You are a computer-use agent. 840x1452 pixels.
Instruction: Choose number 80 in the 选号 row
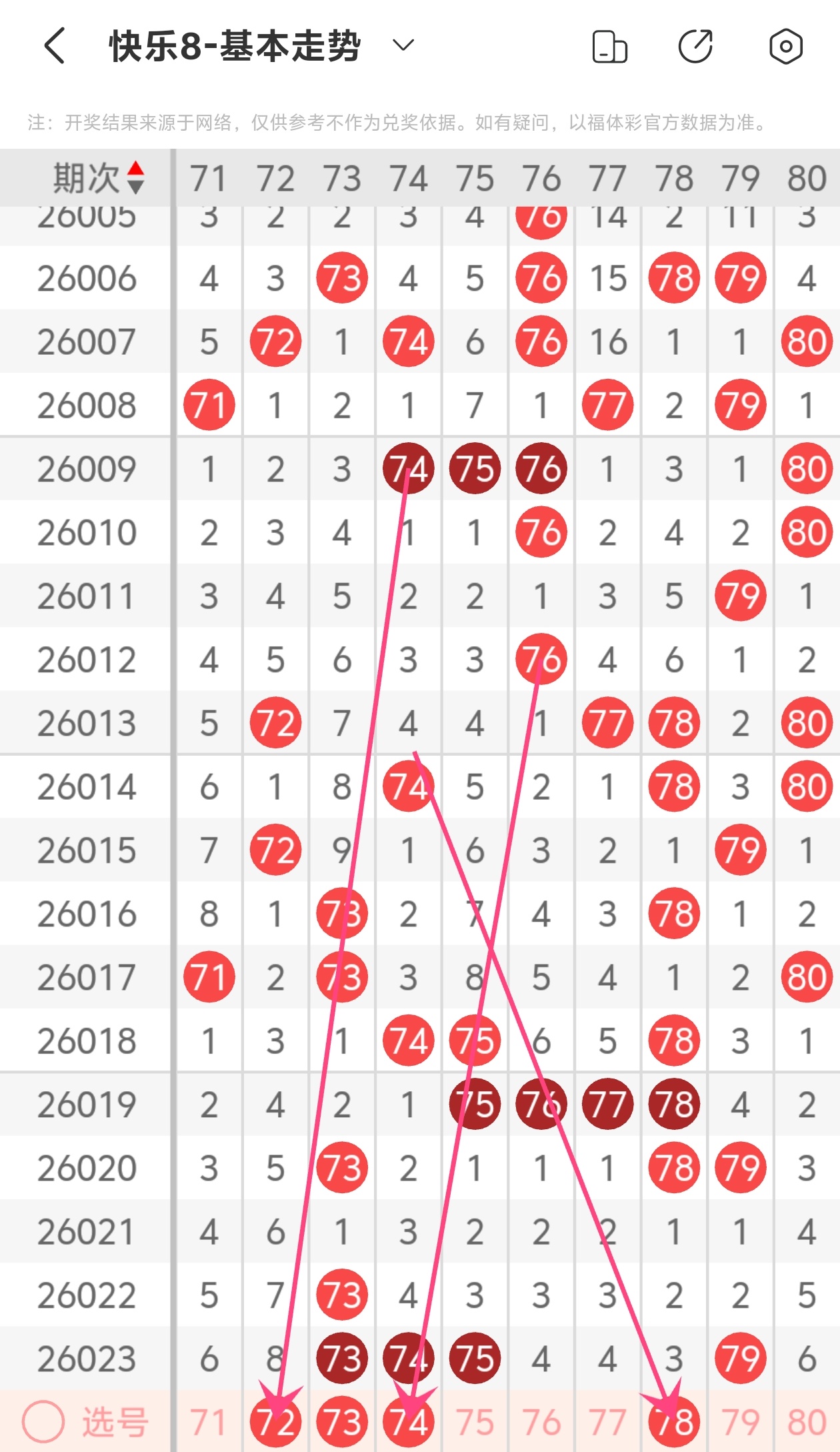coord(807,1421)
